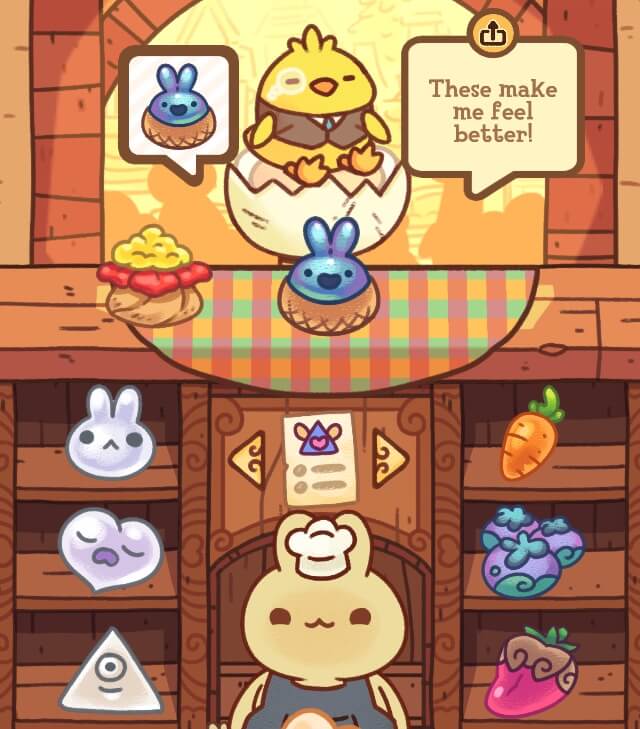Select the triangle eye mold
640x729 pixels.
click(x=110, y=674)
